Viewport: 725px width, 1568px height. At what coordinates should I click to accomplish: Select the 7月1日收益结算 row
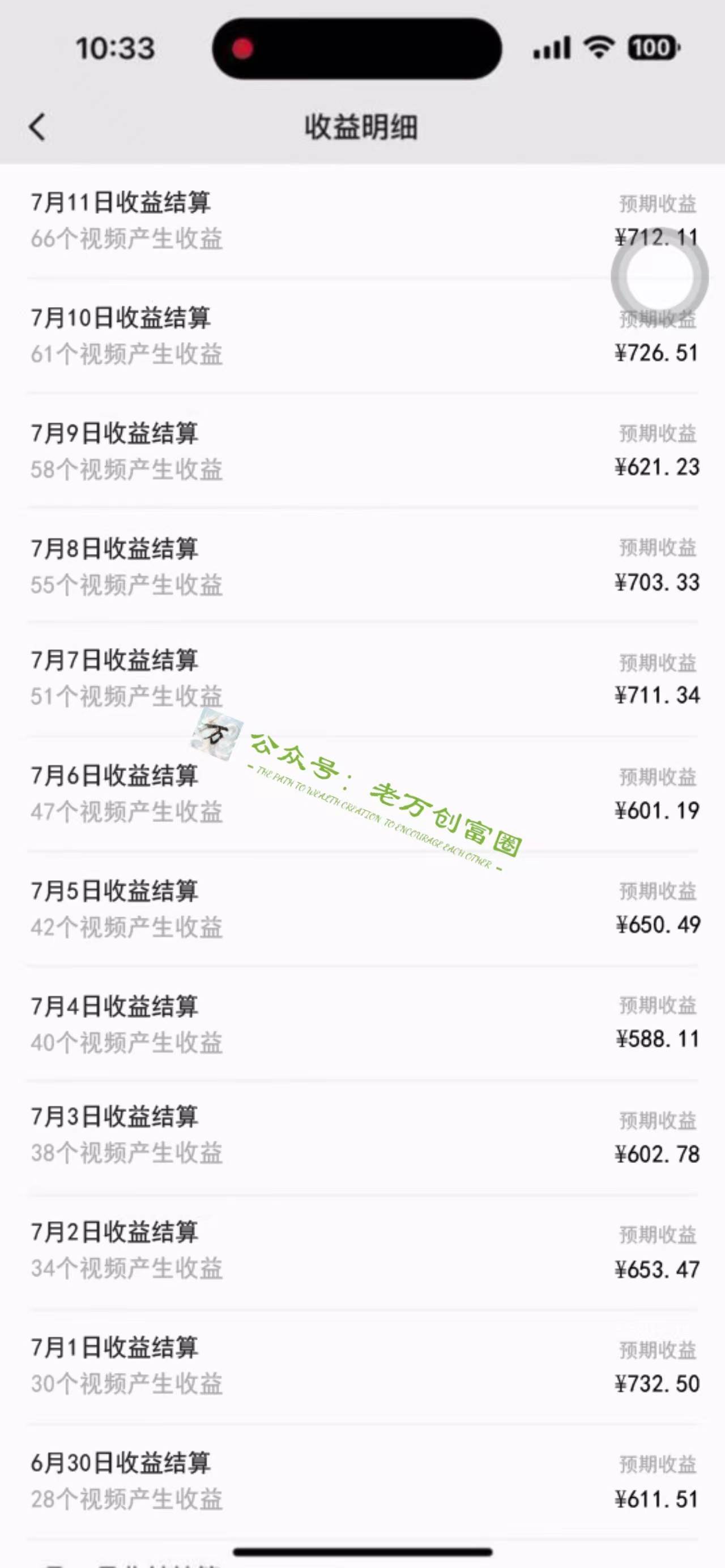pyautogui.click(x=114, y=1347)
